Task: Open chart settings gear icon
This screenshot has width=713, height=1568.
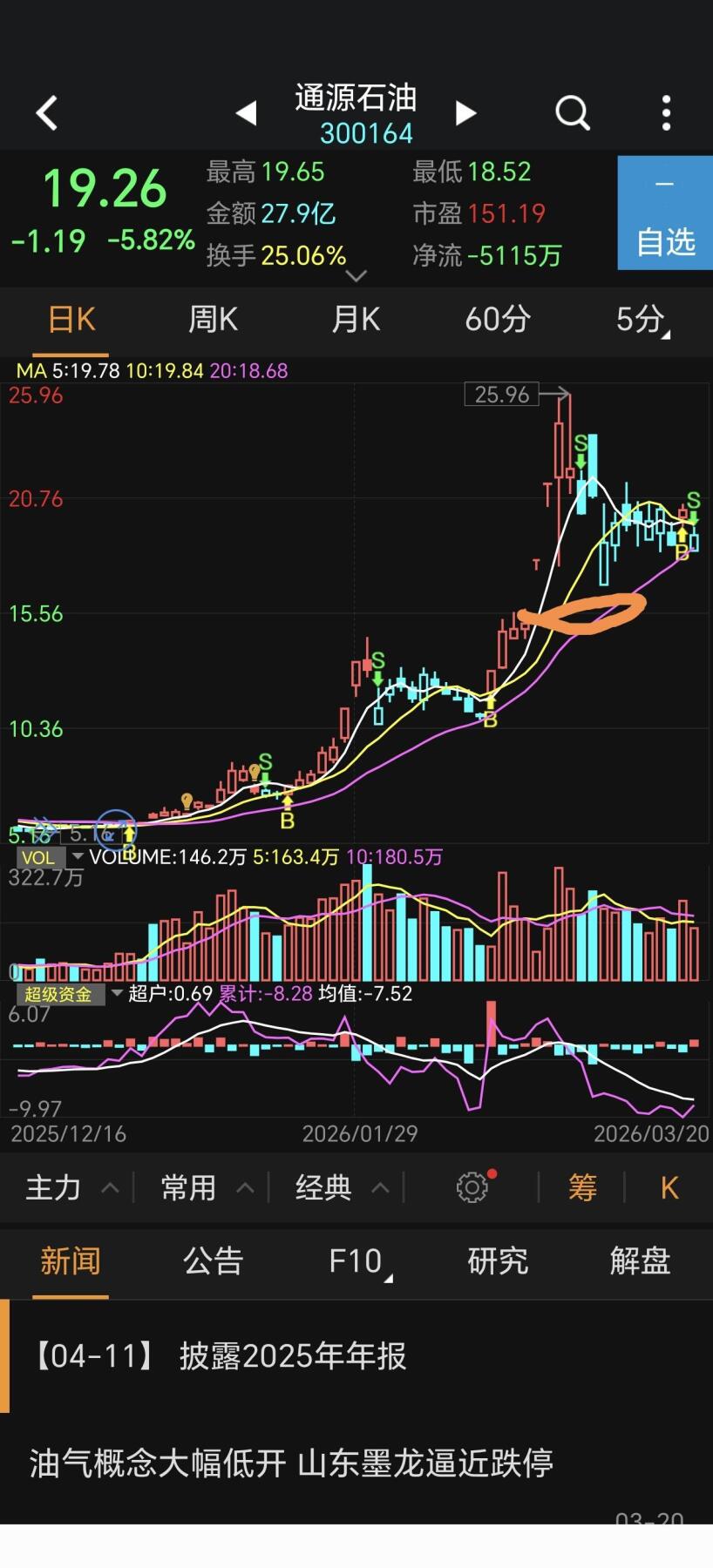Action: [473, 1186]
